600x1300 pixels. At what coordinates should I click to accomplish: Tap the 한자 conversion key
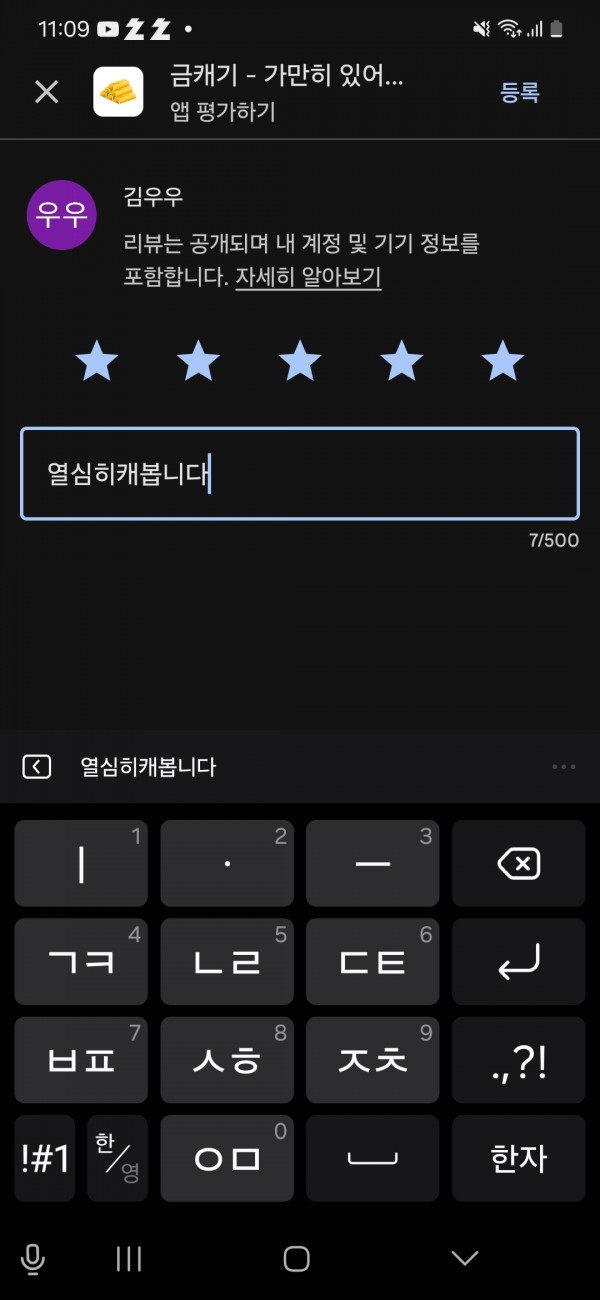[x=518, y=1158]
